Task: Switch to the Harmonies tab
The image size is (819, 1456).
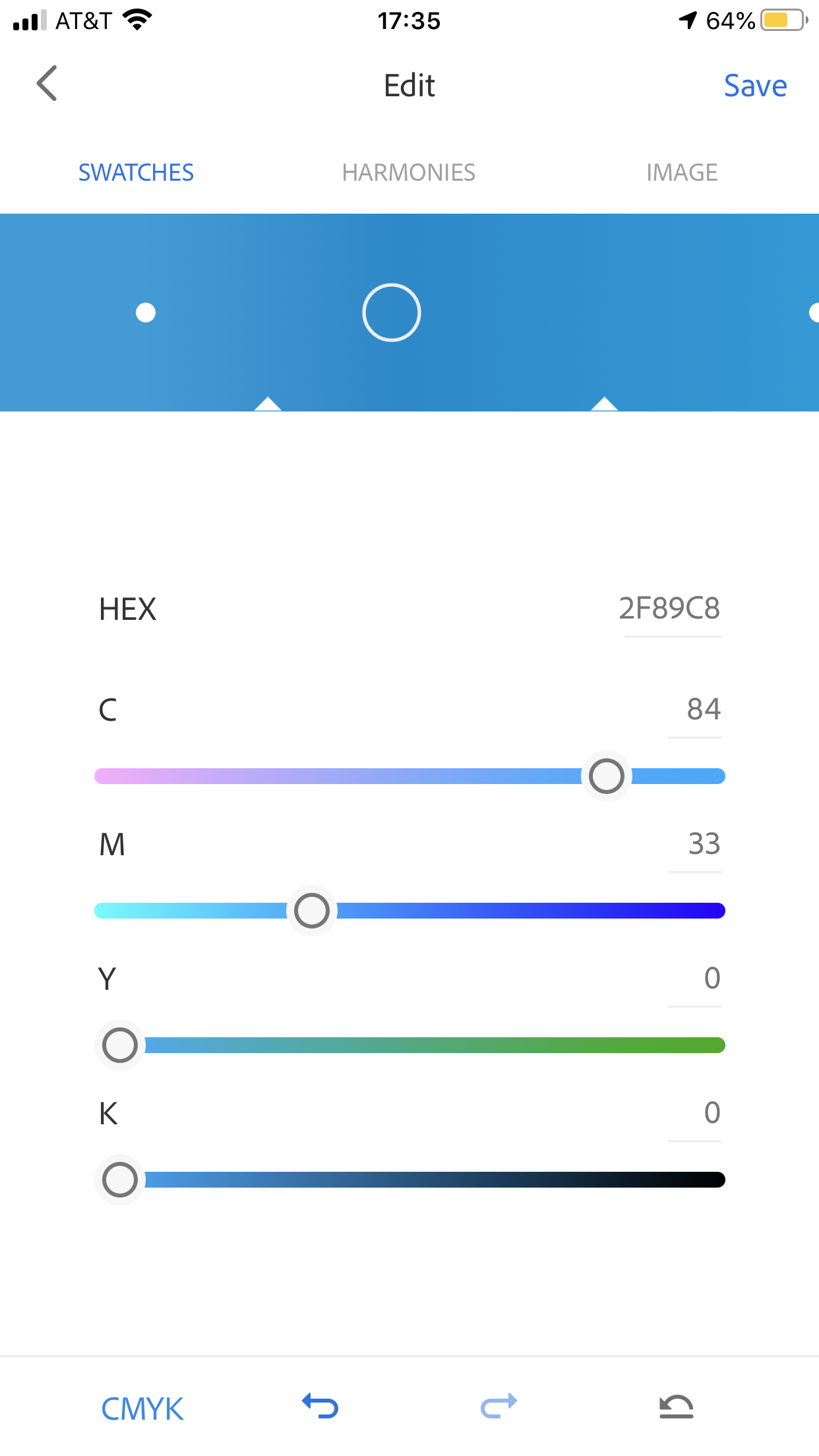Action: click(408, 173)
